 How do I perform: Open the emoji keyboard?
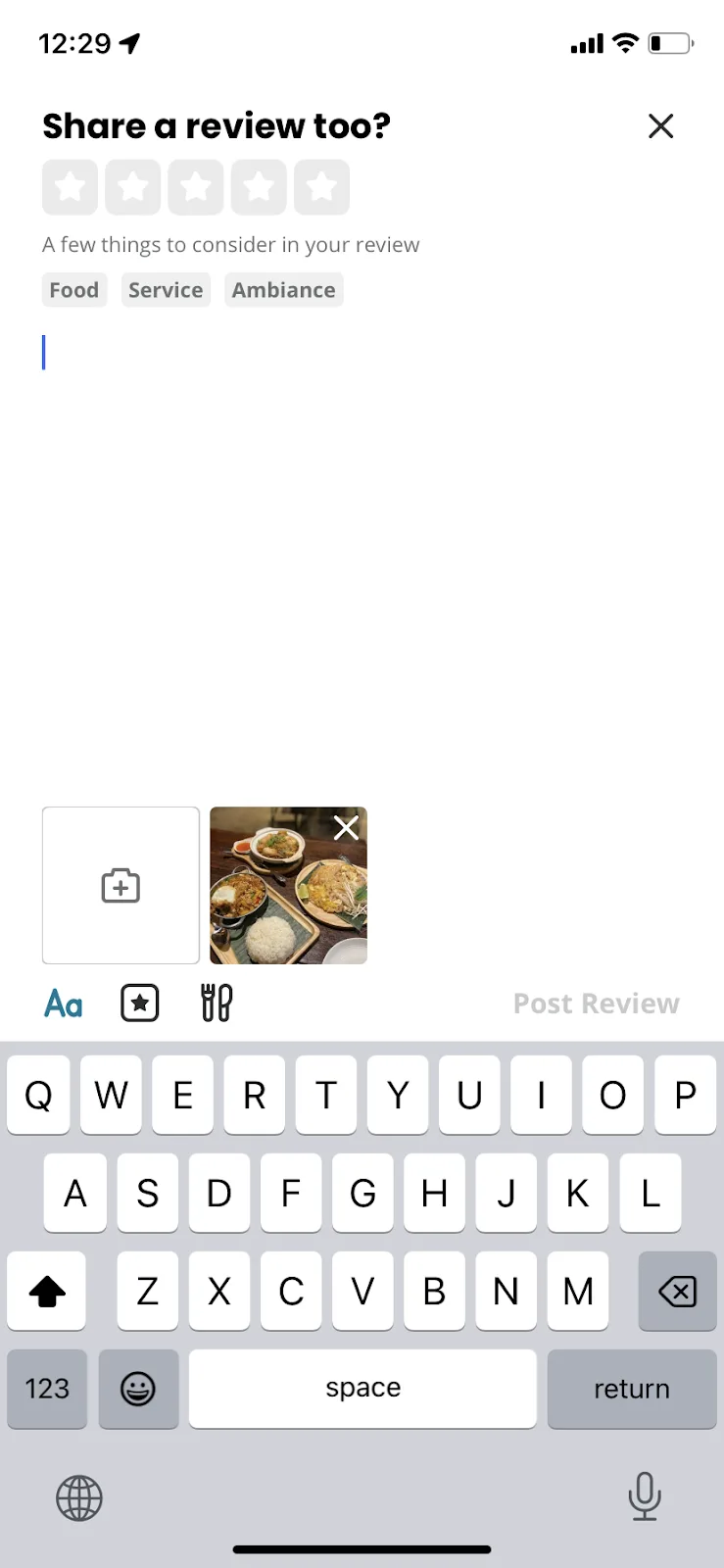coord(138,1389)
